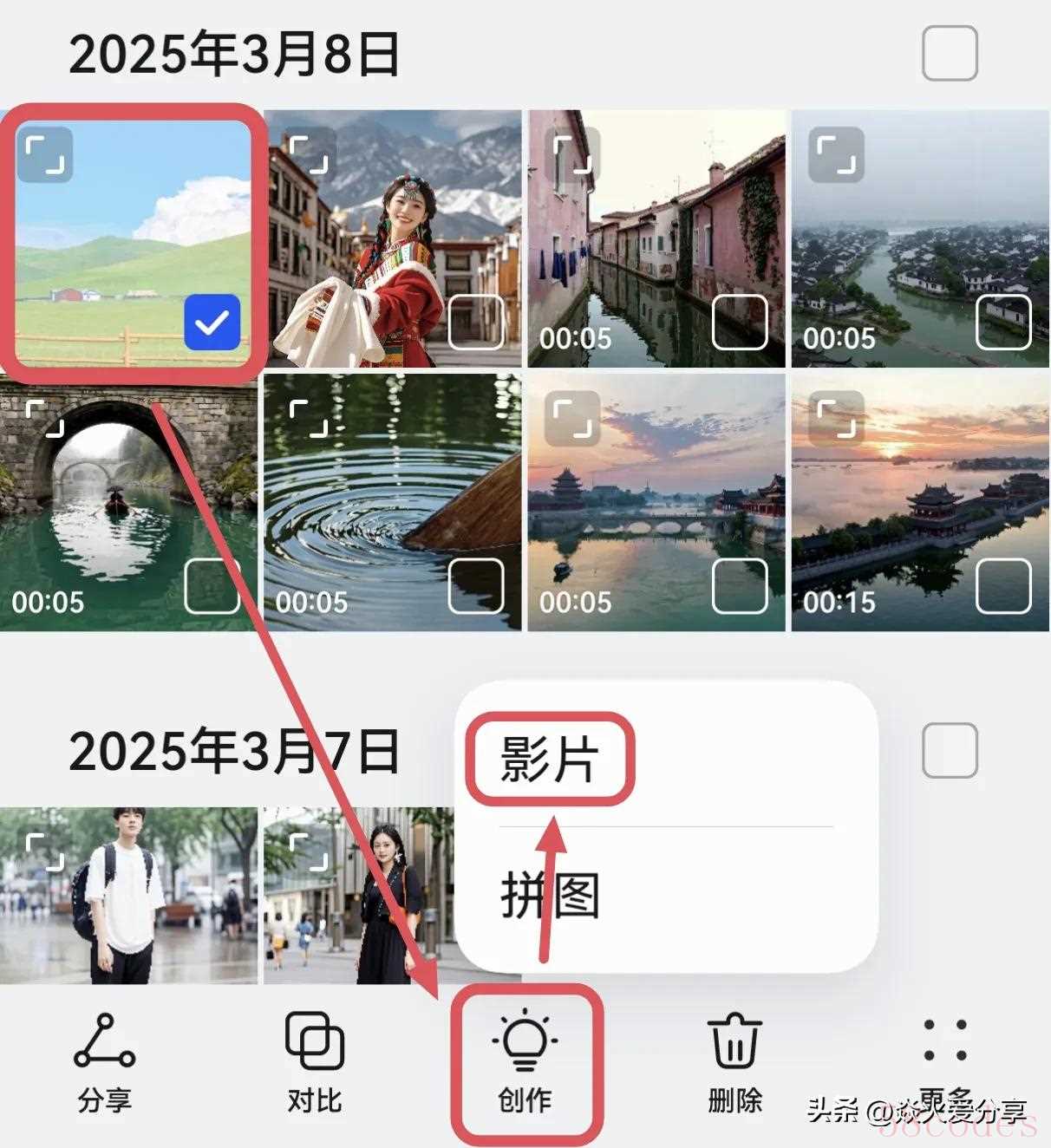Expand the sunset pagoda bridge video fullscreen
This screenshot has height=1148, width=1051.
pos(572,418)
